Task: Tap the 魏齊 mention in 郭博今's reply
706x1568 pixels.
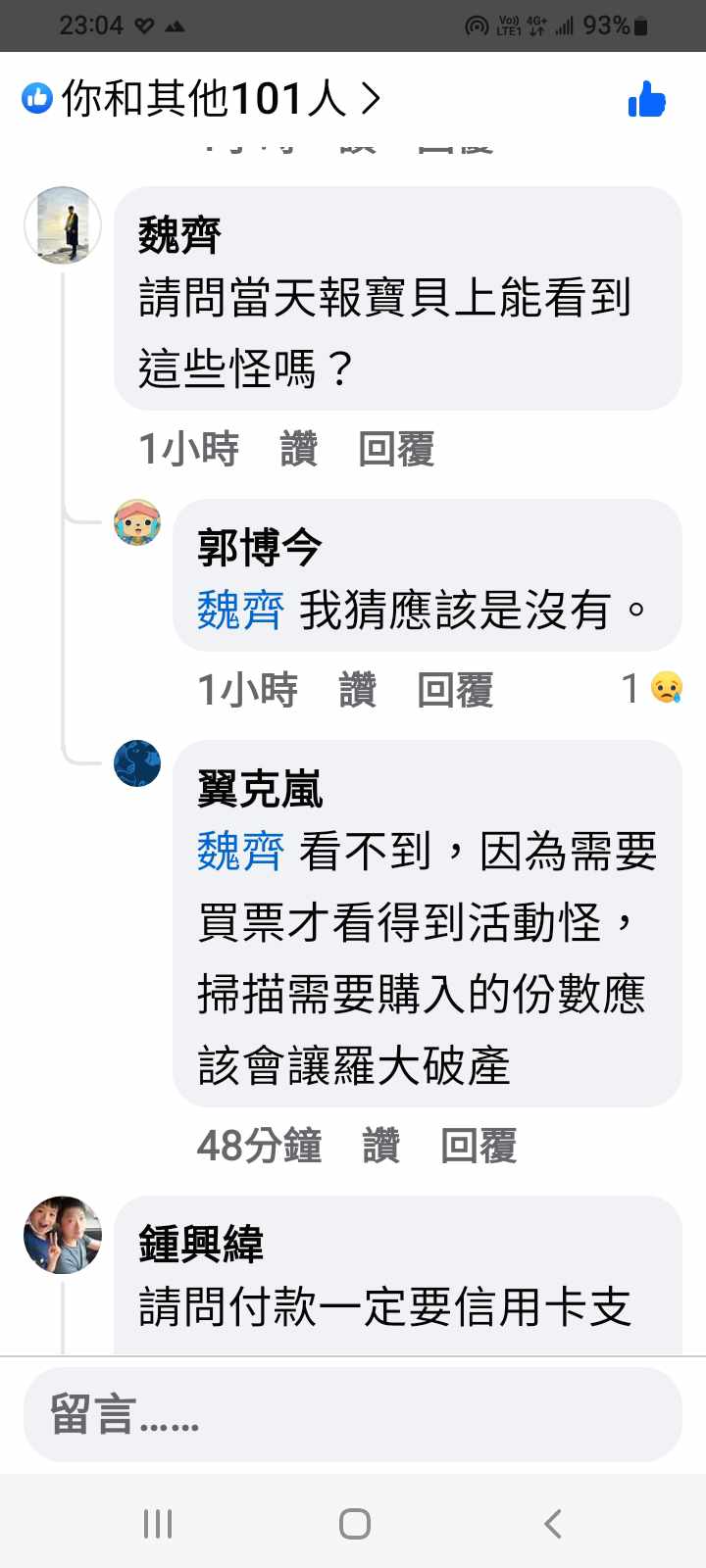Action: tap(240, 611)
